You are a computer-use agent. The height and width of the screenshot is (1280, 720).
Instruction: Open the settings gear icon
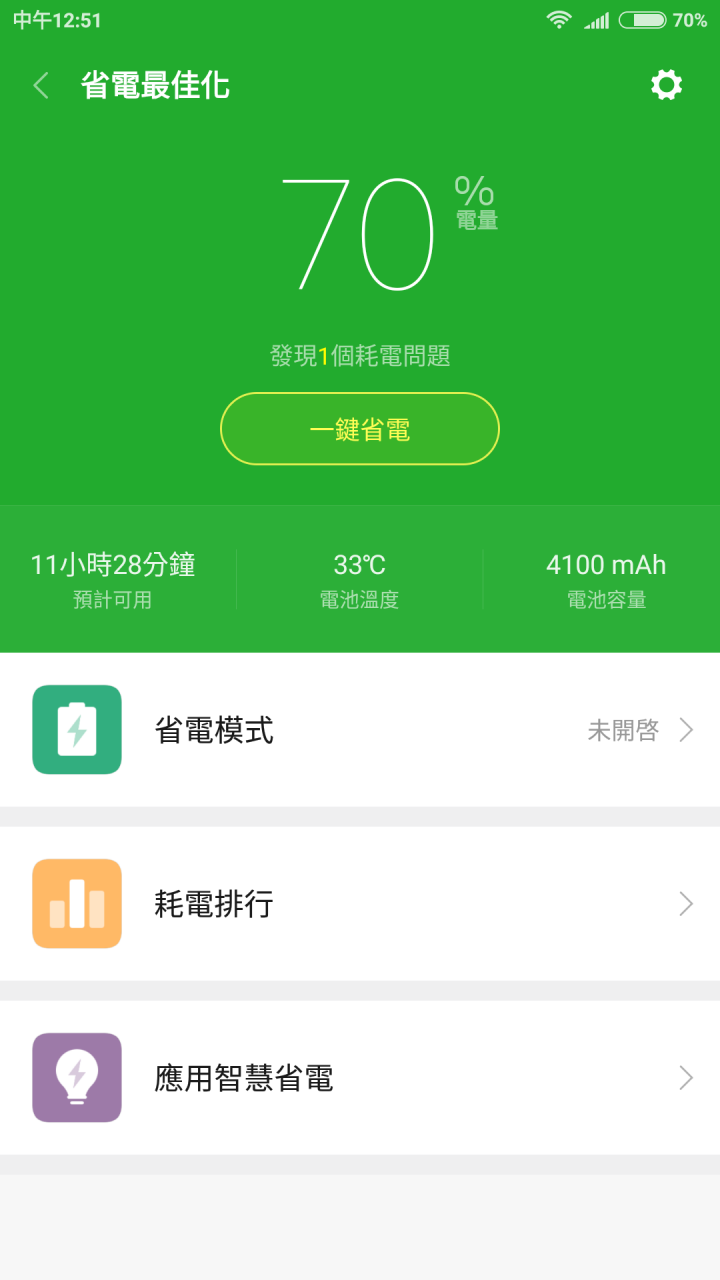[x=666, y=85]
